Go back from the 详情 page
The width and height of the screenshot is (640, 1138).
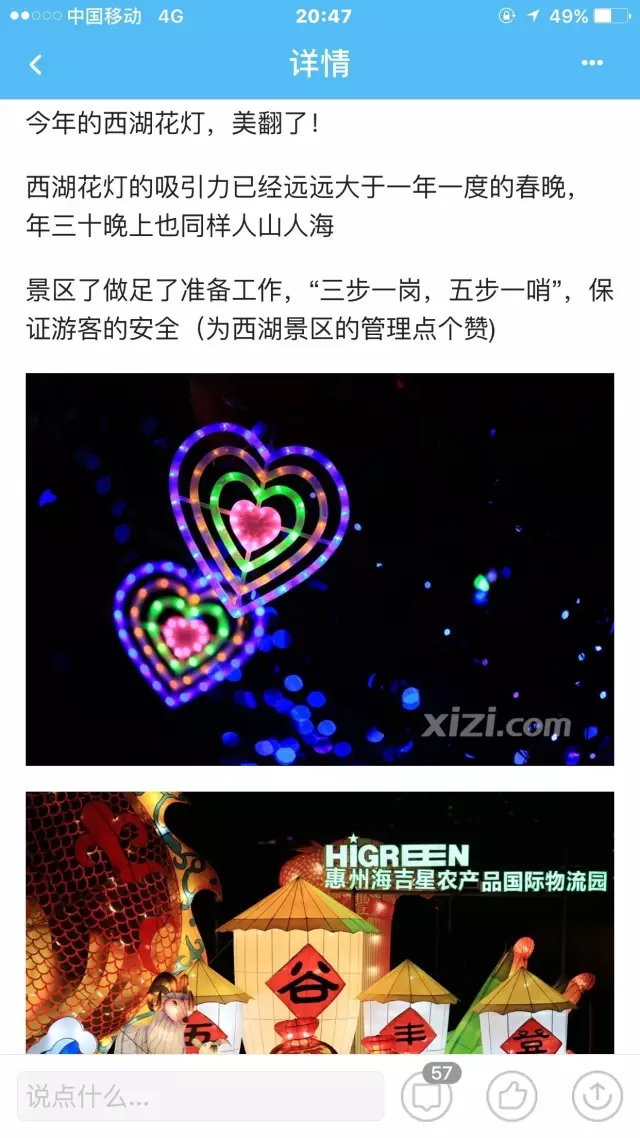coord(36,65)
